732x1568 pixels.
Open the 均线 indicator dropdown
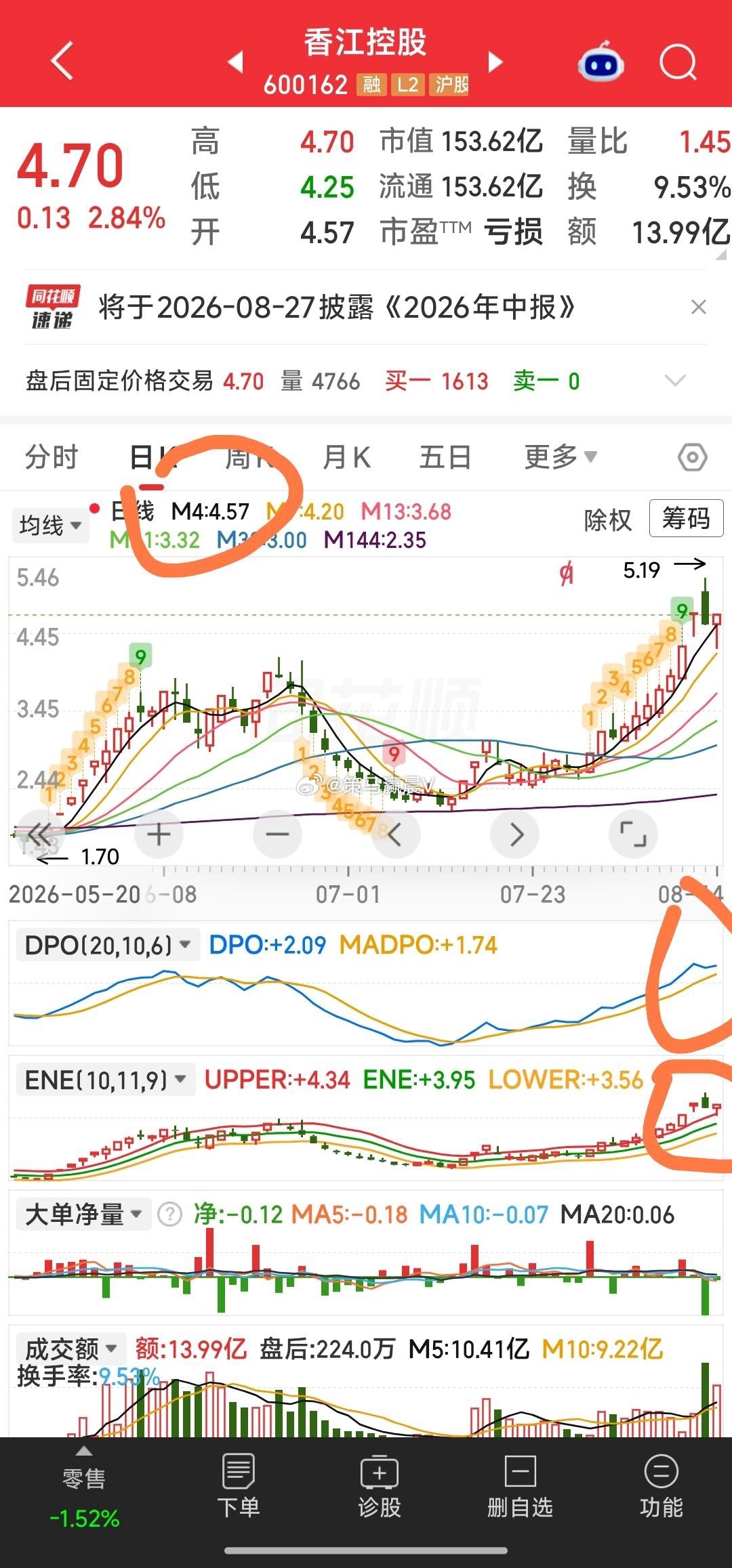click(50, 525)
